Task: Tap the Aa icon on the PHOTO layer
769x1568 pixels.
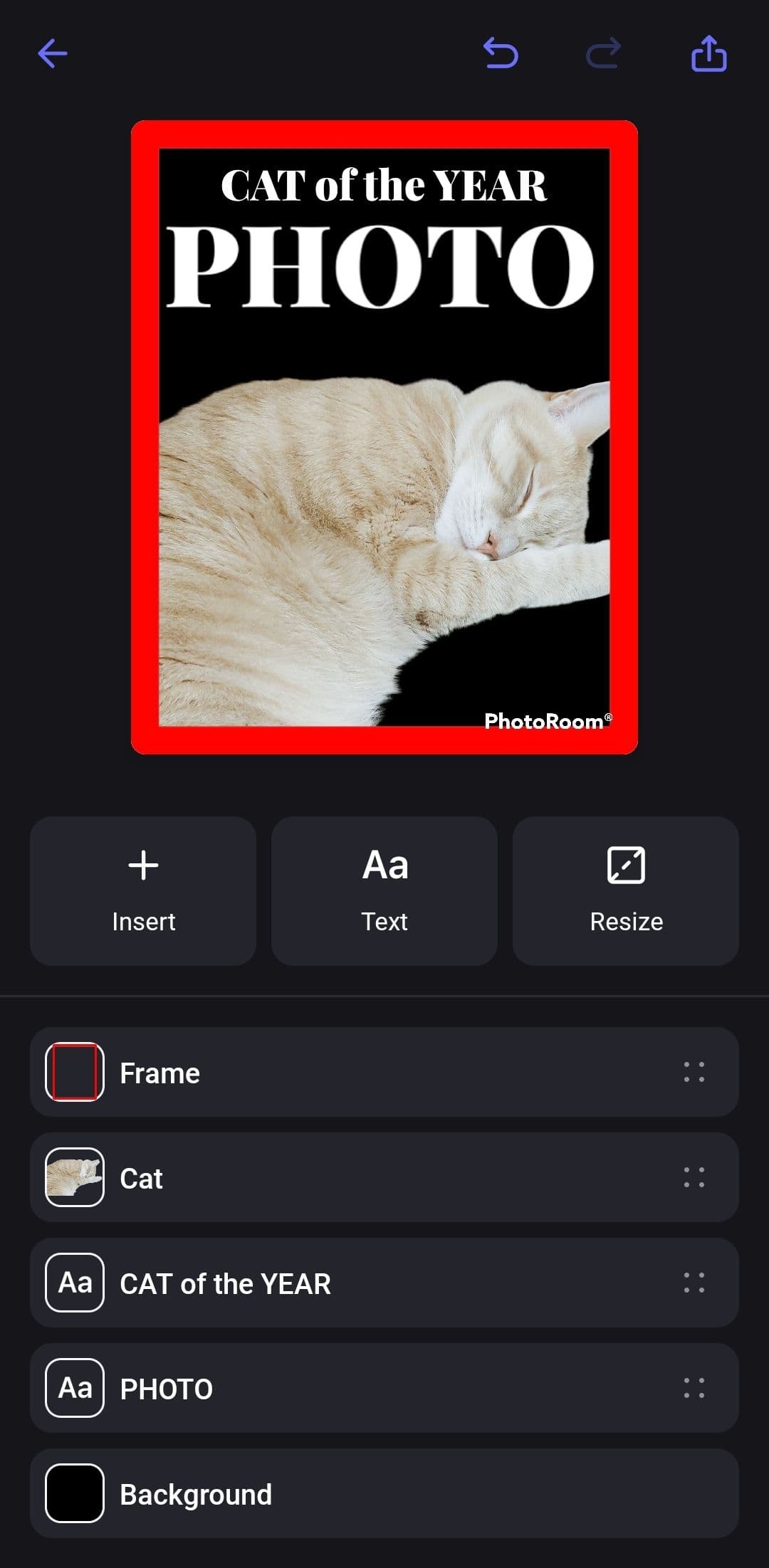Action: point(73,1387)
